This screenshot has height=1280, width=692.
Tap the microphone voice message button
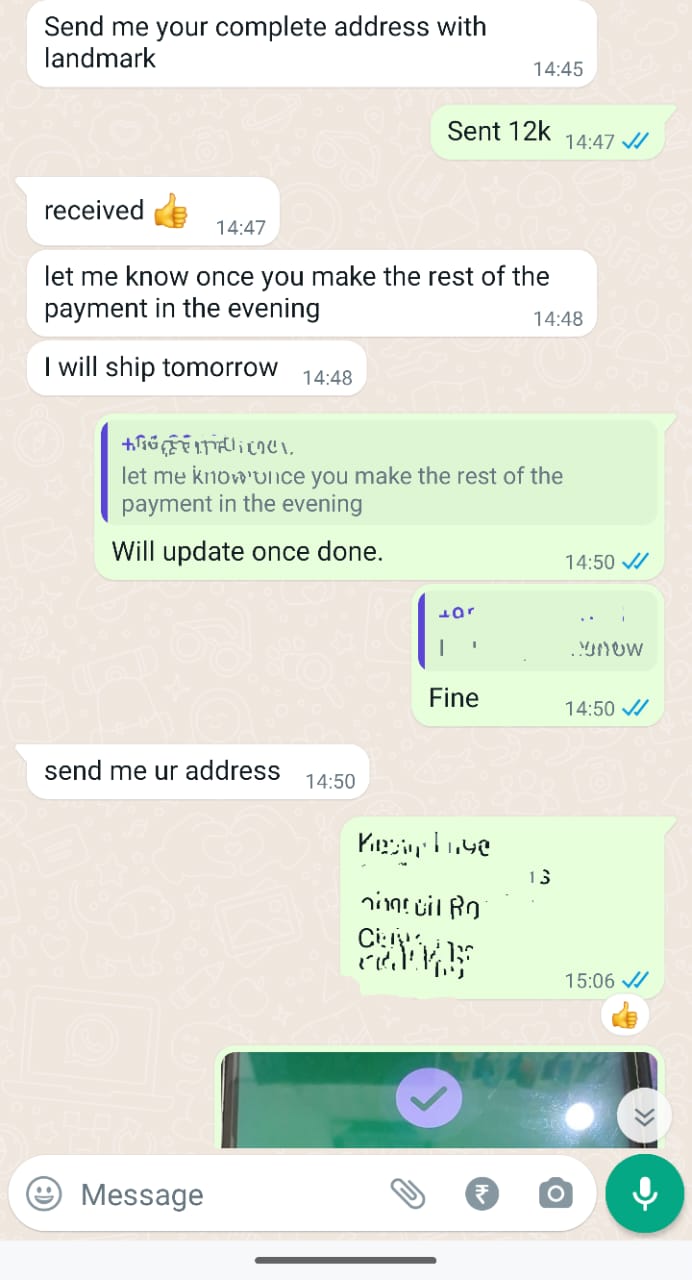click(x=645, y=1193)
